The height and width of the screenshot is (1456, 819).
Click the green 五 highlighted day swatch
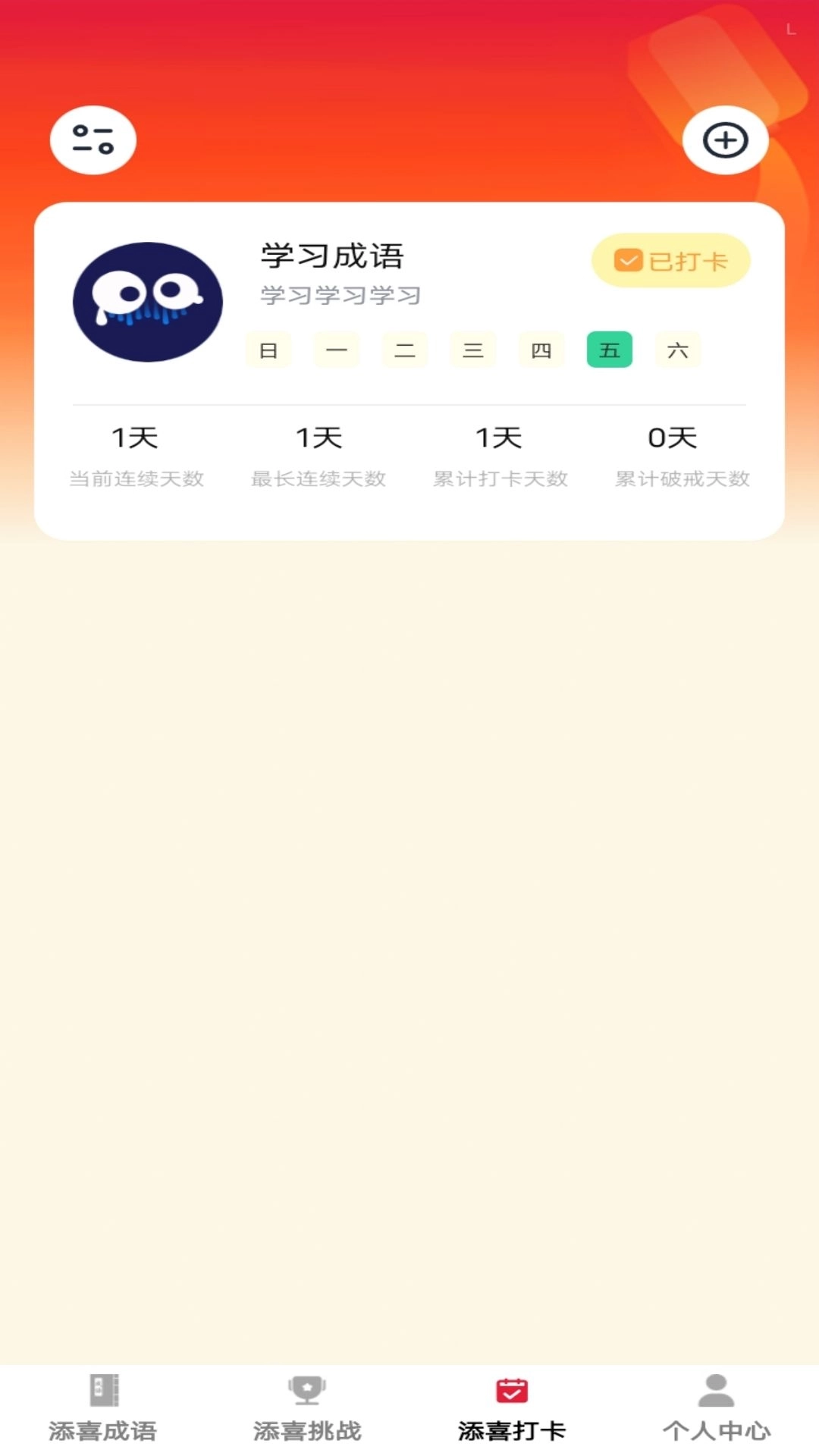[x=610, y=350]
